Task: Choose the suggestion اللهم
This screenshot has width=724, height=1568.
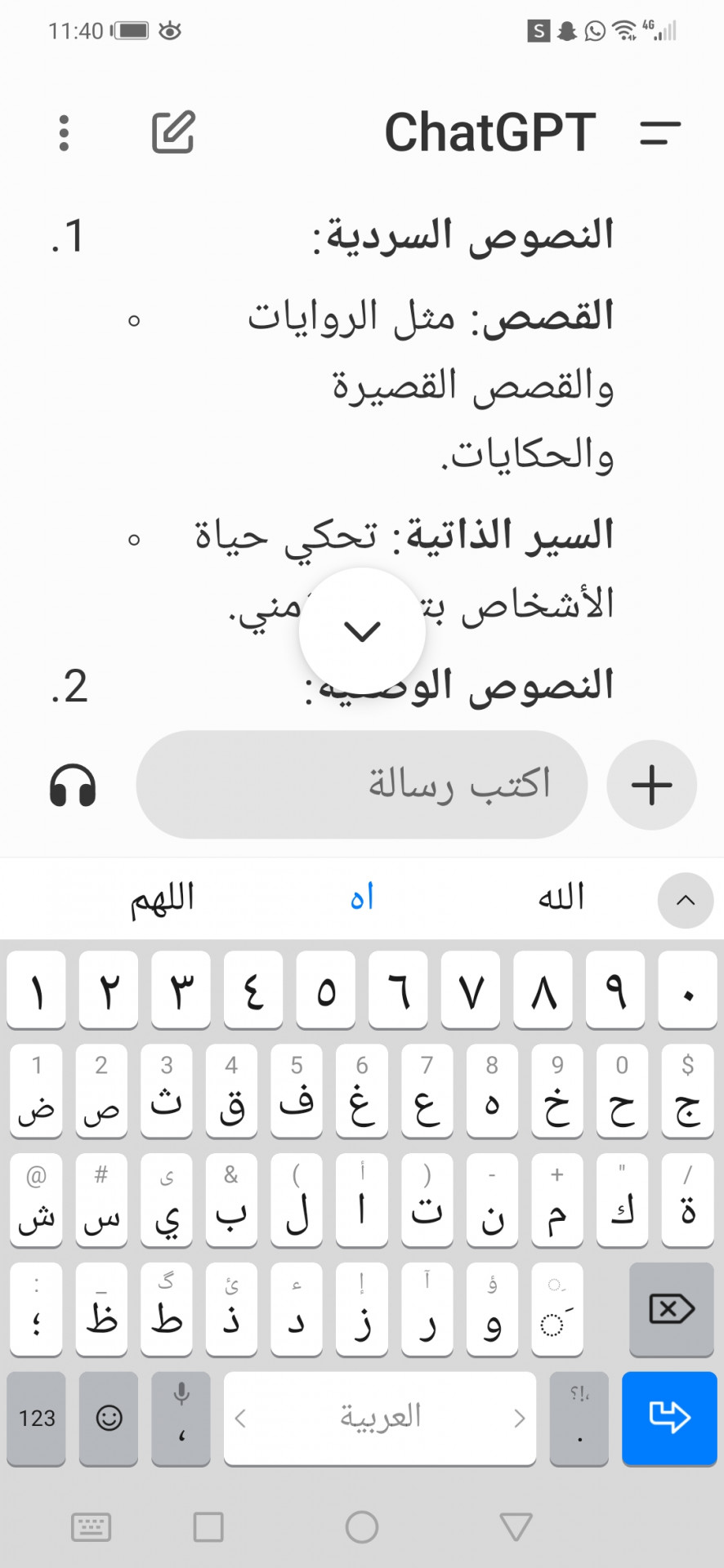Action: [x=162, y=898]
